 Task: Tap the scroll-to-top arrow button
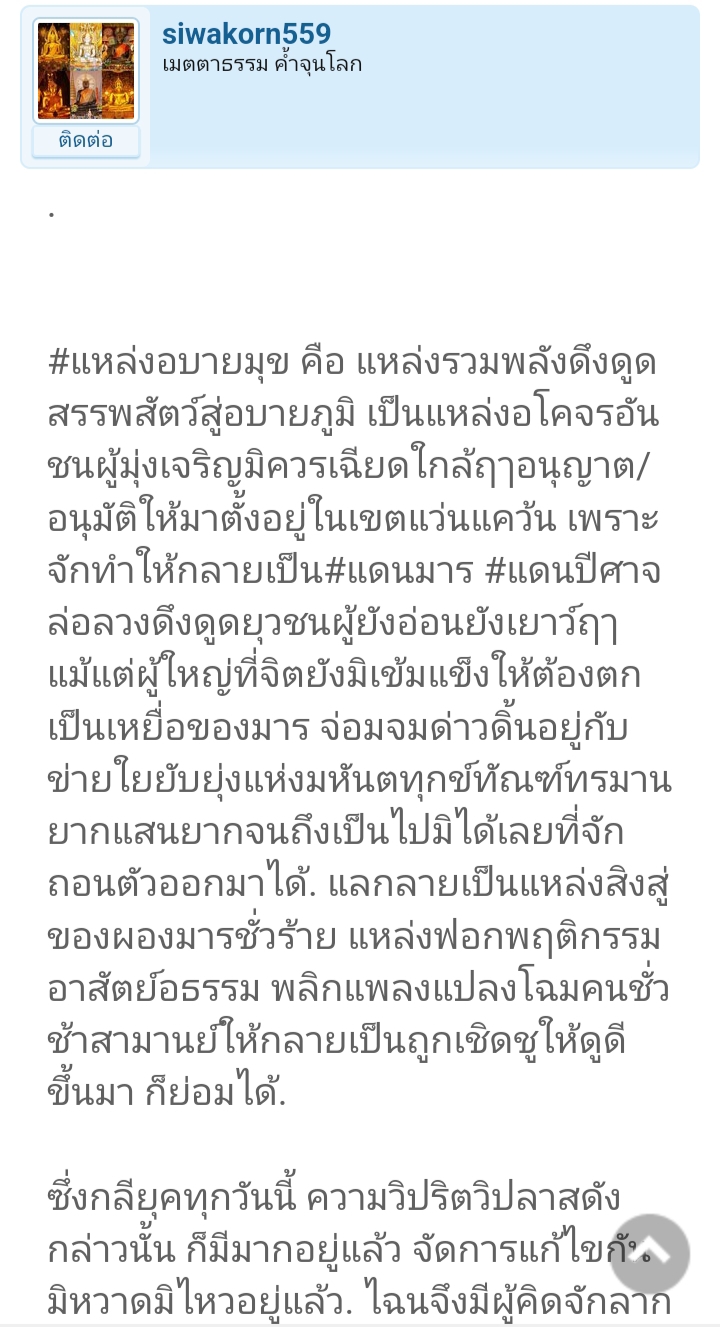[650, 1253]
